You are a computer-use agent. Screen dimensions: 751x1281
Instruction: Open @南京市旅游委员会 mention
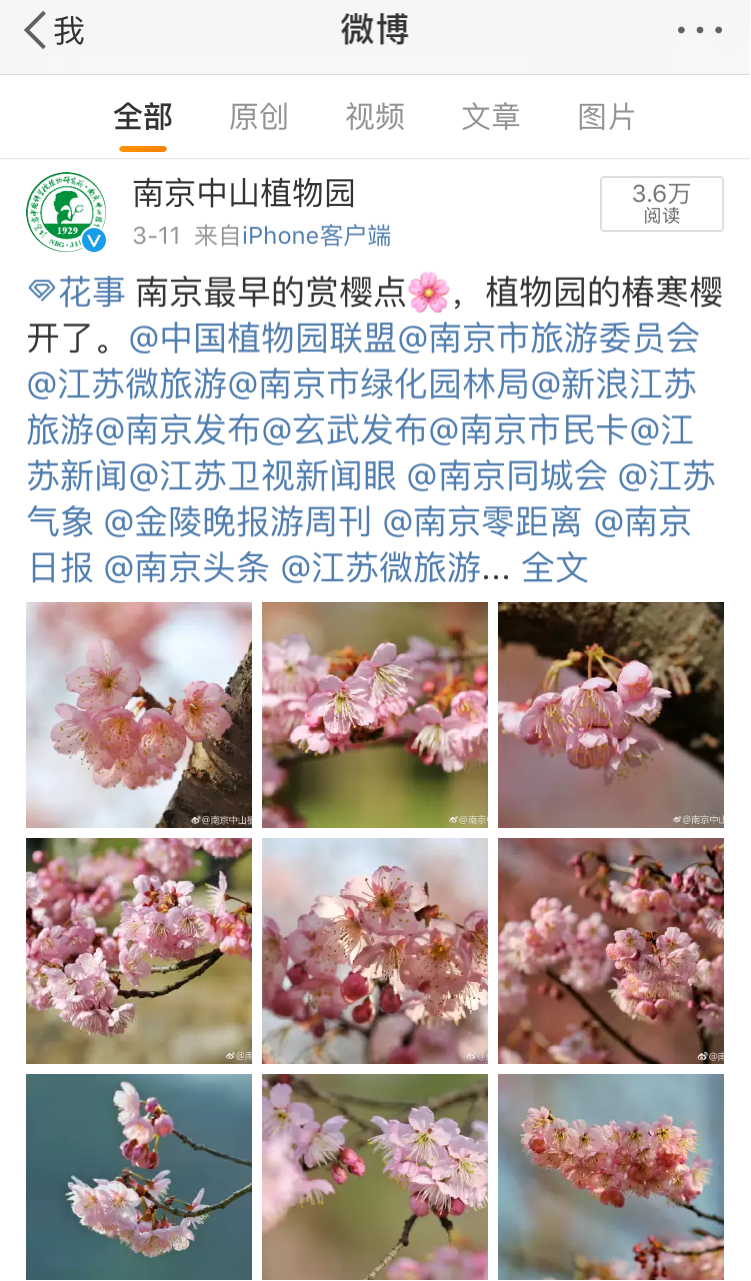549,339
